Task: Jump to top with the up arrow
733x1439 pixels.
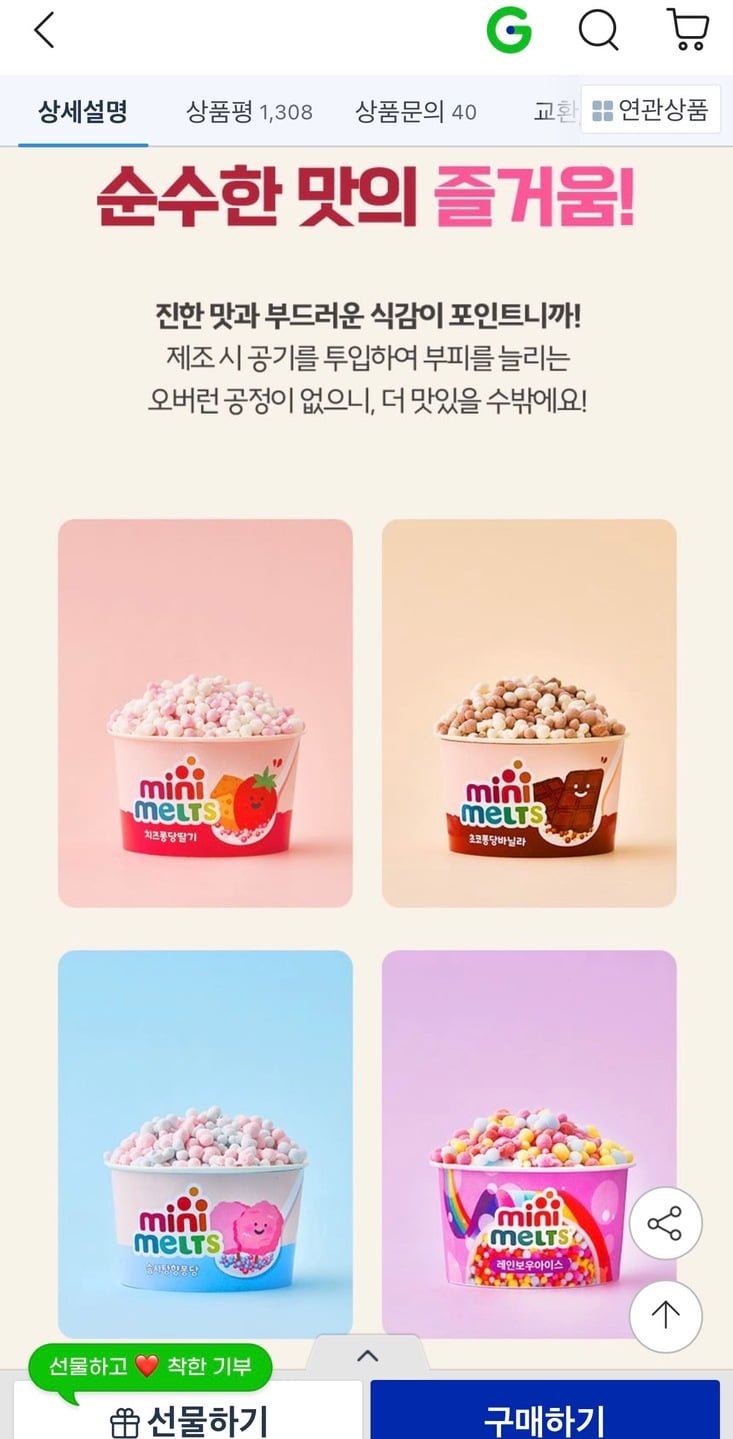Action: 665,1316
